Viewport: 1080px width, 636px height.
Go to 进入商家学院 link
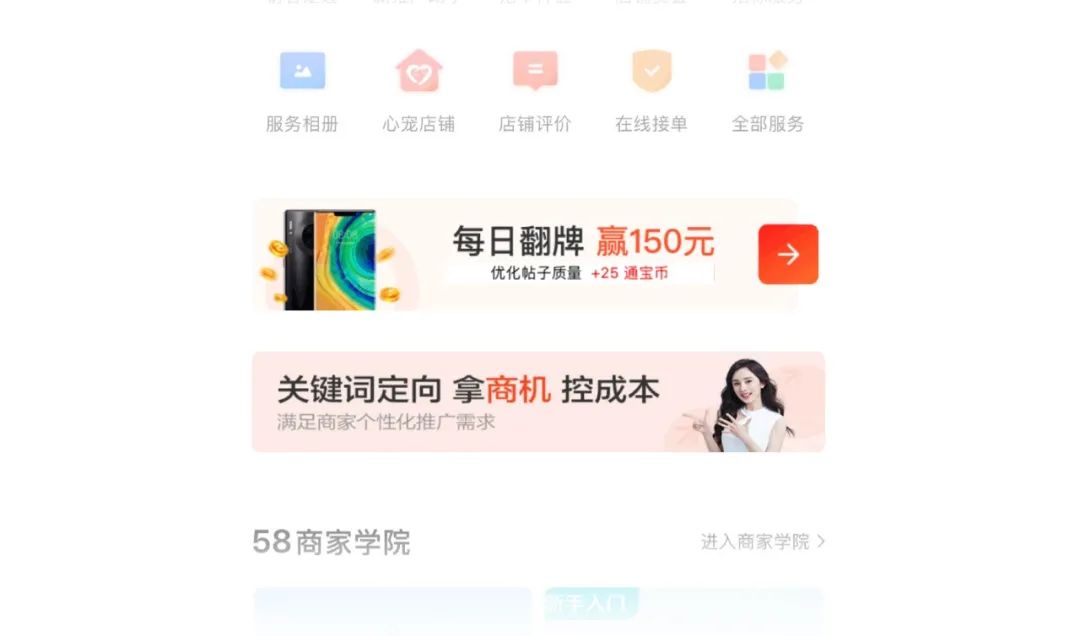coord(762,542)
